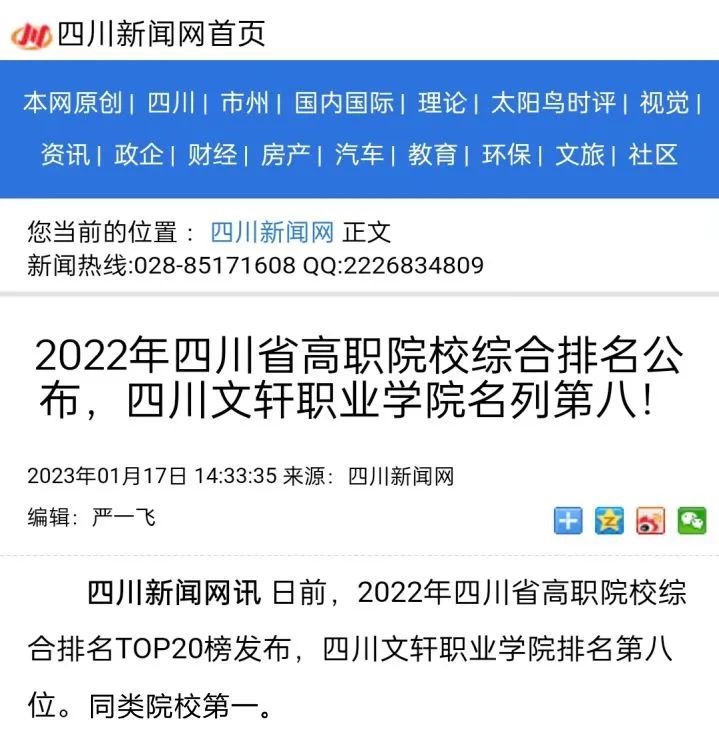Open the 环保 section
The image size is (719, 734).
pyautogui.click(x=506, y=154)
